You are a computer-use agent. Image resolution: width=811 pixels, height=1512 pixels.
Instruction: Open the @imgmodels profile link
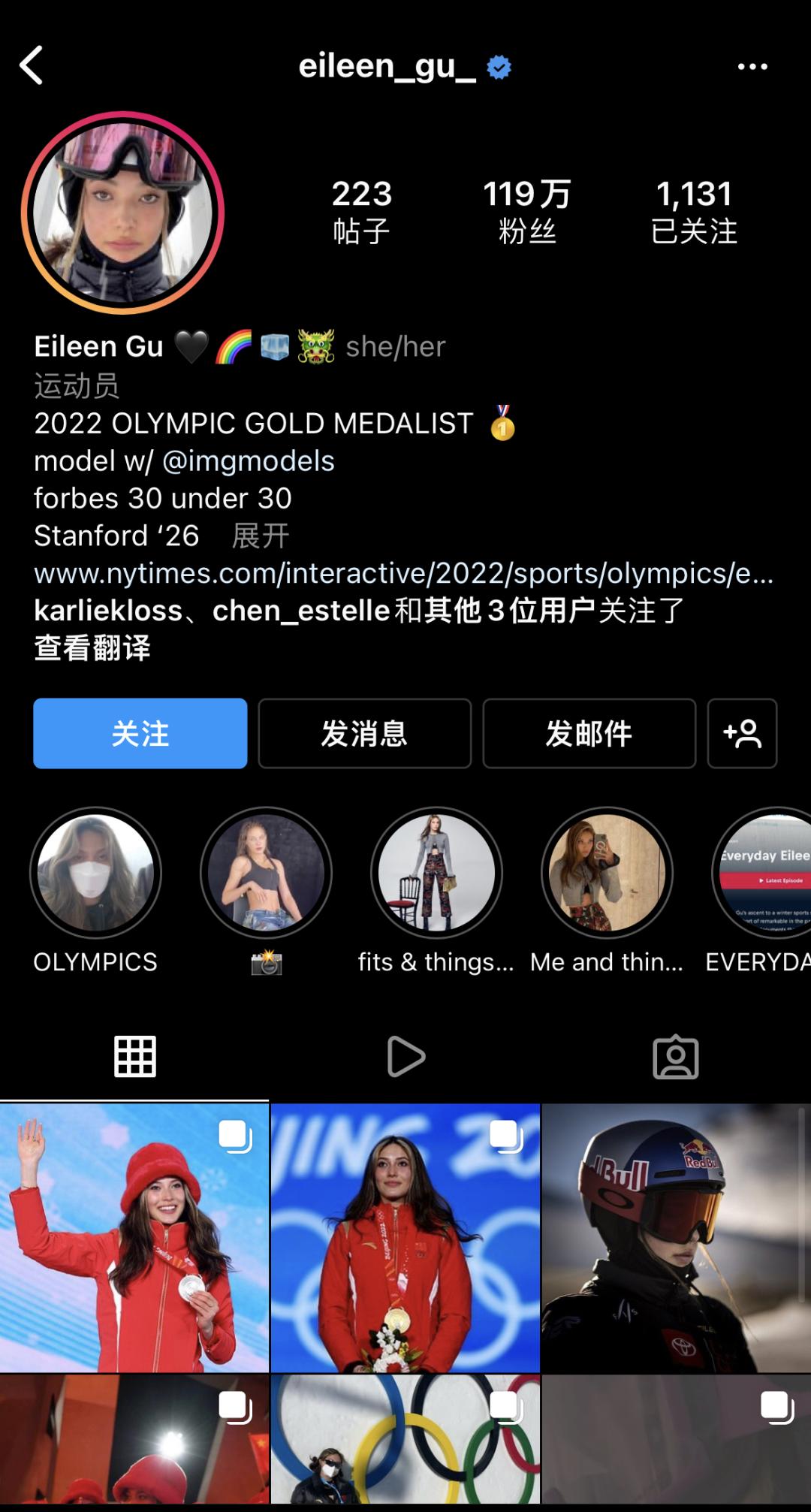[x=249, y=460]
